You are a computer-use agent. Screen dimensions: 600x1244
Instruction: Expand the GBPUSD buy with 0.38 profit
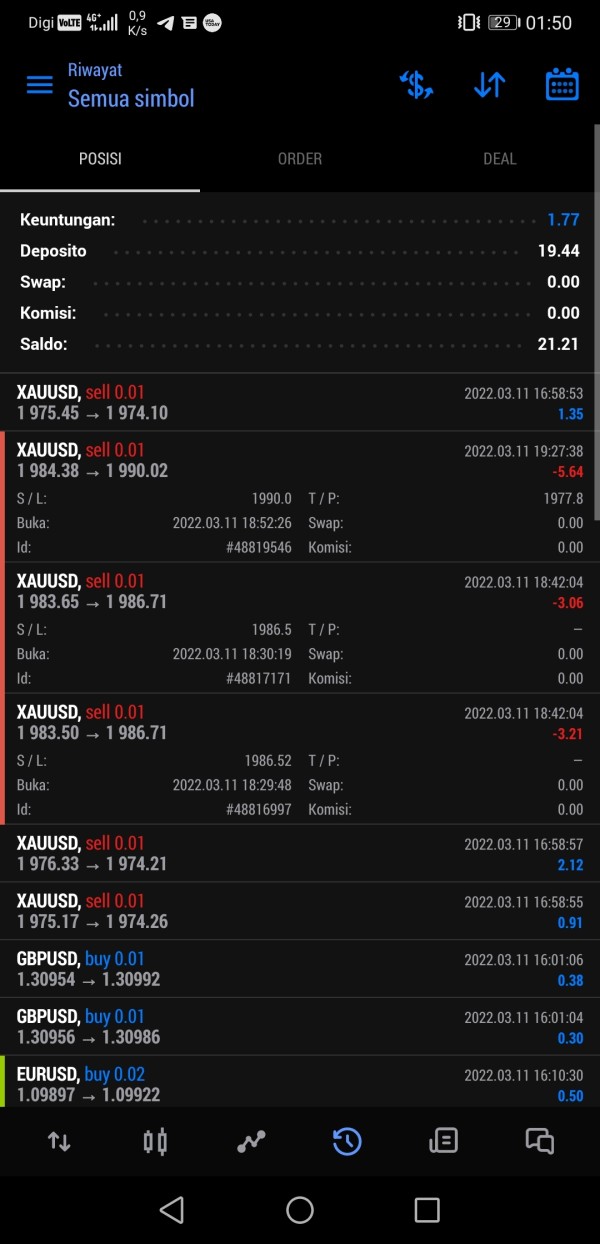click(x=300, y=969)
